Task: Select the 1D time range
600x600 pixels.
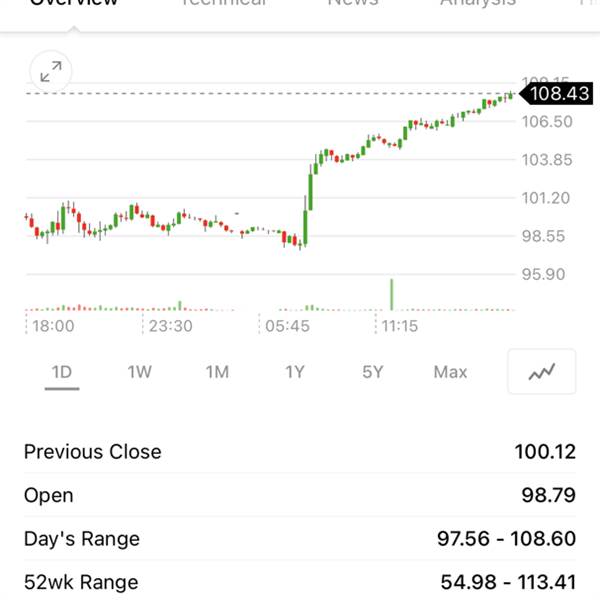Action: tap(62, 372)
